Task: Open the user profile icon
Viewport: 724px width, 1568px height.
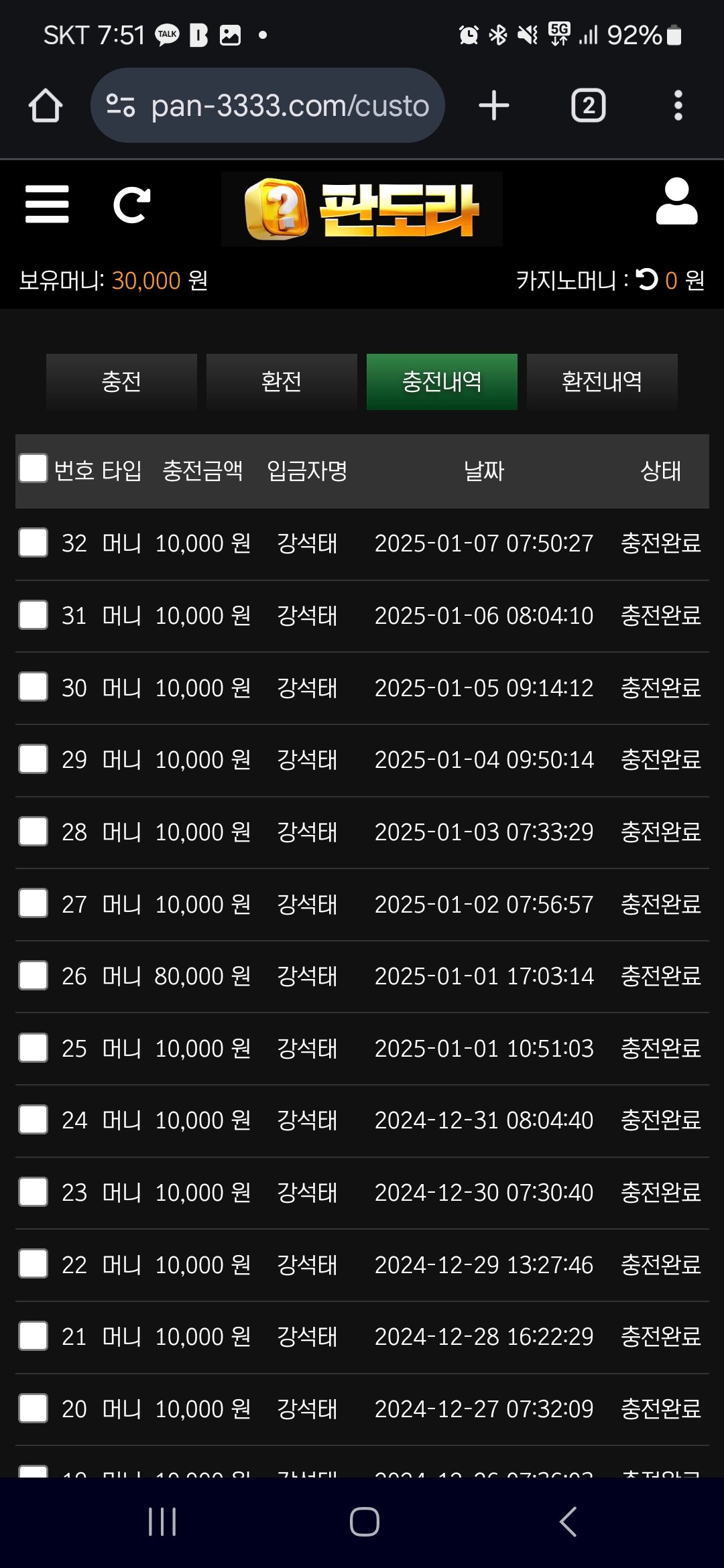Action: pos(676,201)
